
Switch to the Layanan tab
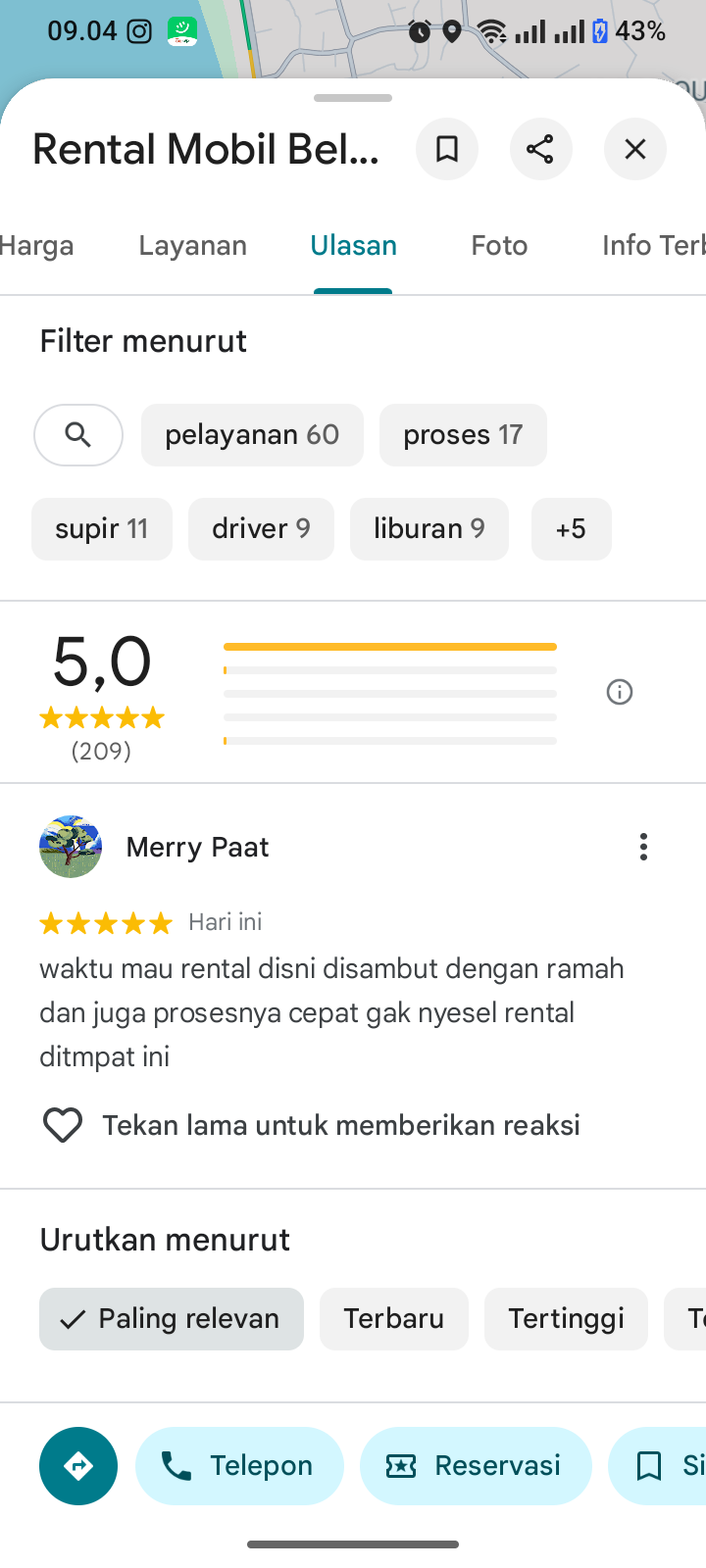[192, 245]
